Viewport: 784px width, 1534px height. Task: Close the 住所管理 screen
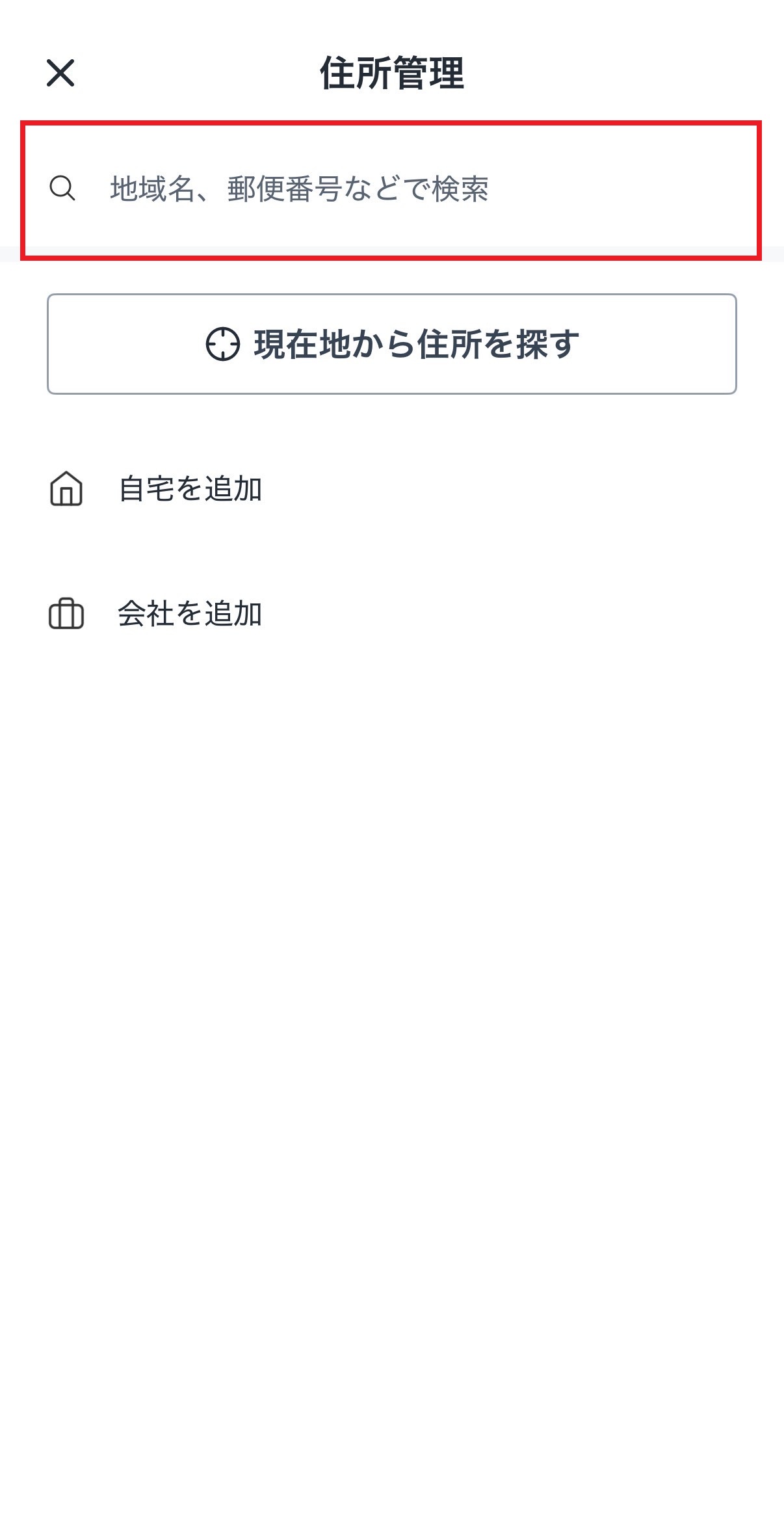pos(60,72)
